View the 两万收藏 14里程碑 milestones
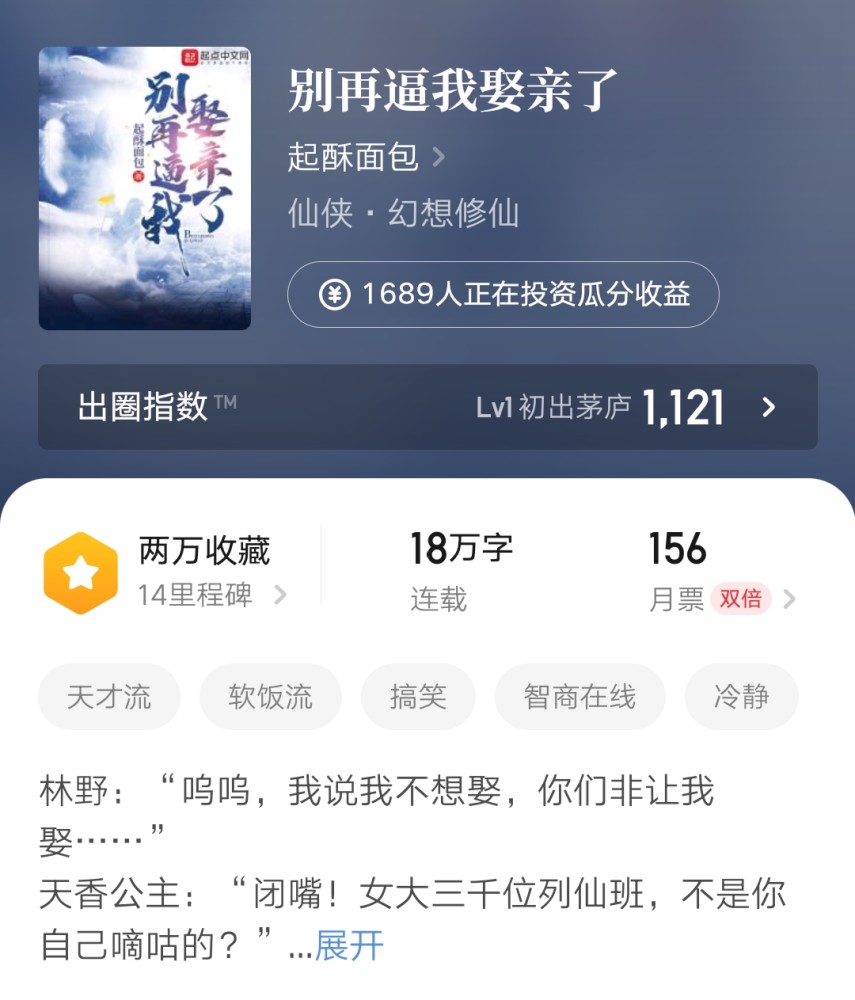The height and width of the screenshot is (1000, 855). coord(165,573)
